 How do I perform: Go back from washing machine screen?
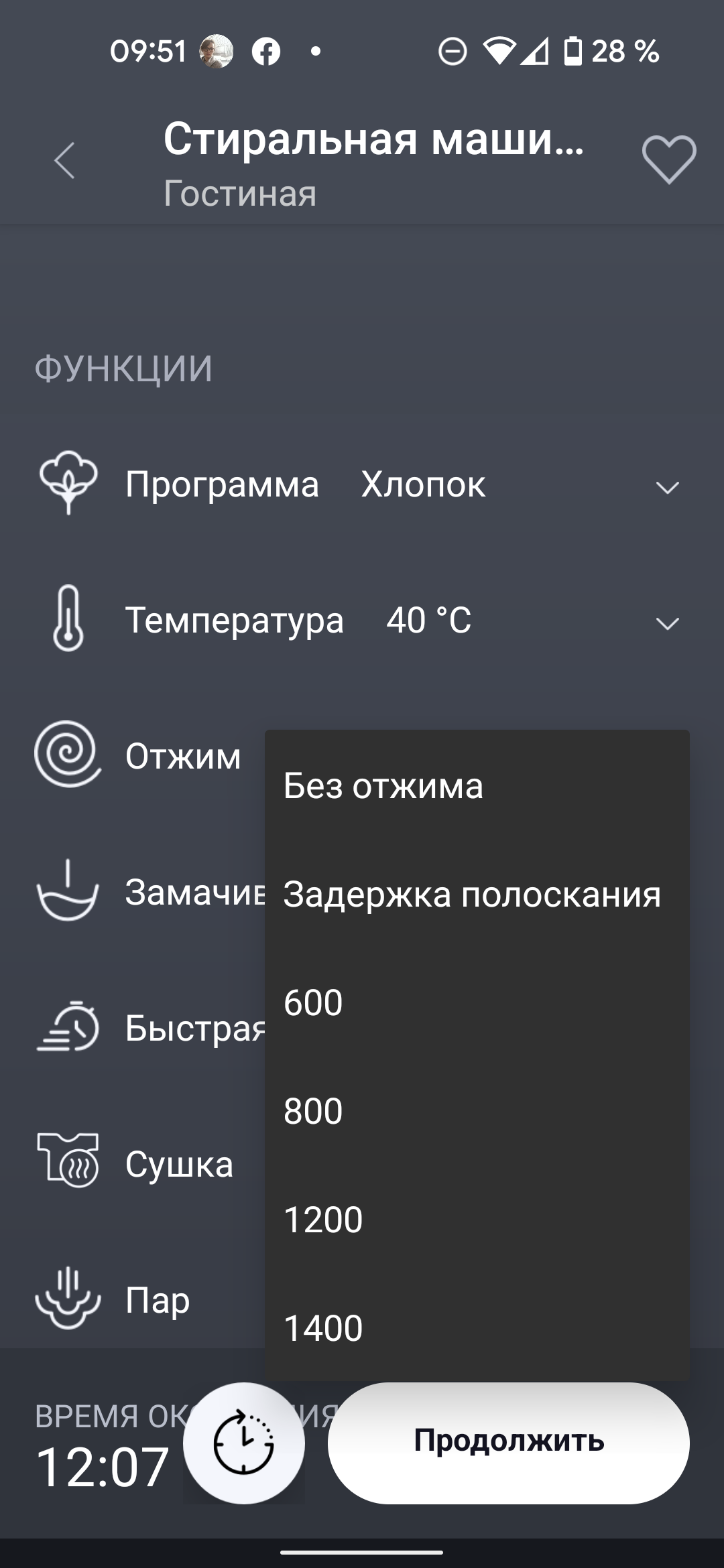[64, 161]
